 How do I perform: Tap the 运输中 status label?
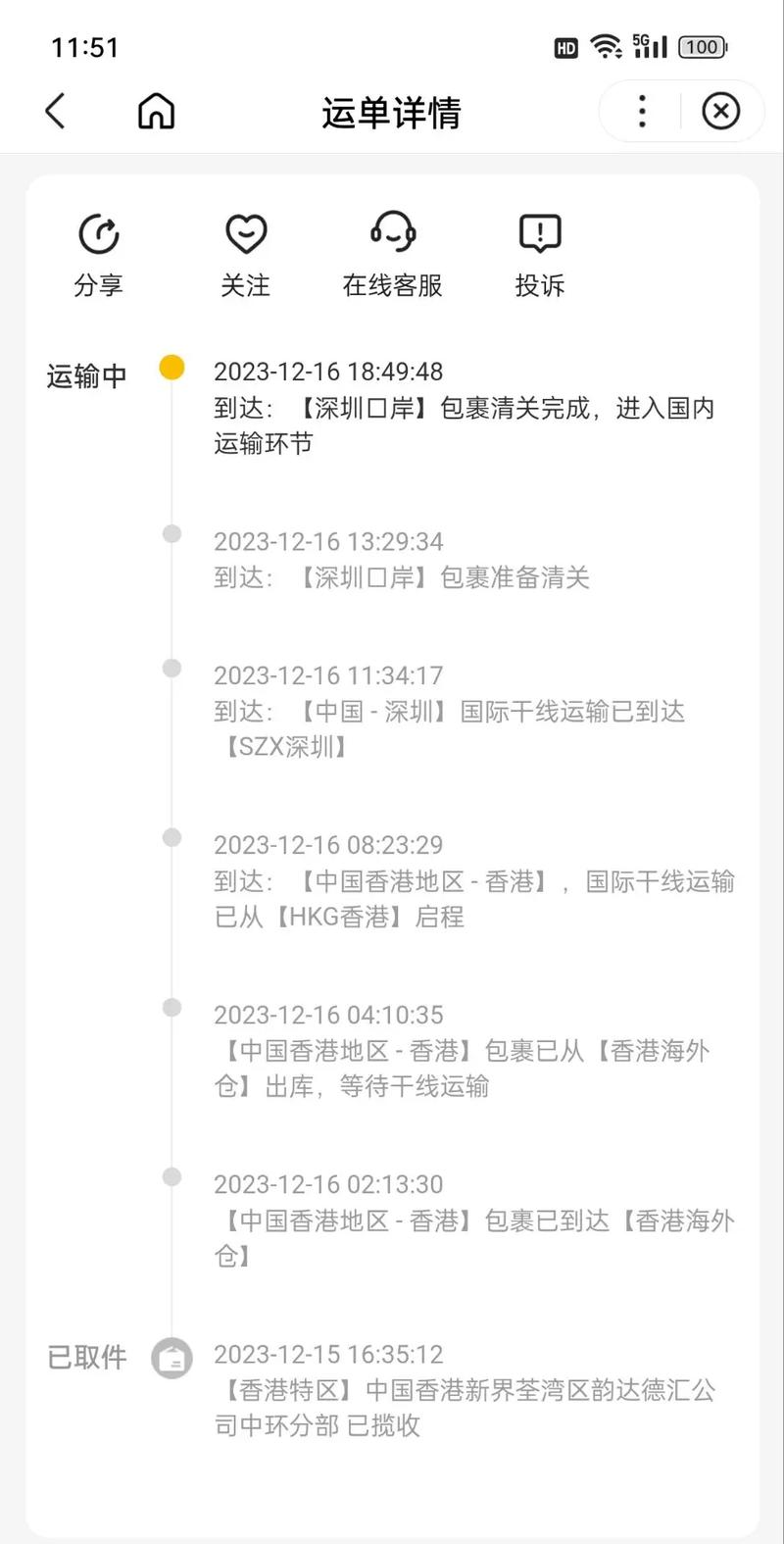coord(85,375)
